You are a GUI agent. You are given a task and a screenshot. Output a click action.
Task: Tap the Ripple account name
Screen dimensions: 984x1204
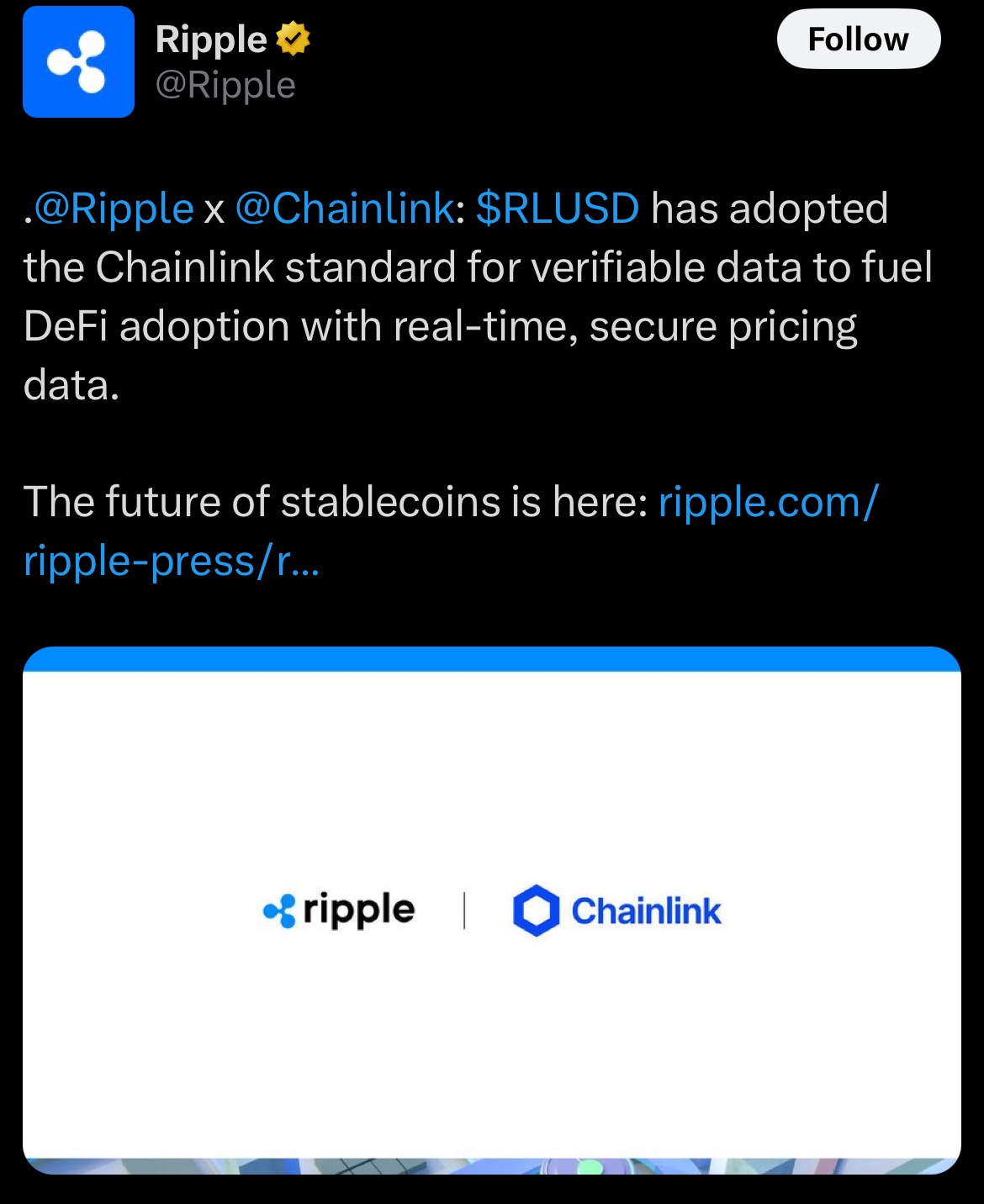(211, 40)
